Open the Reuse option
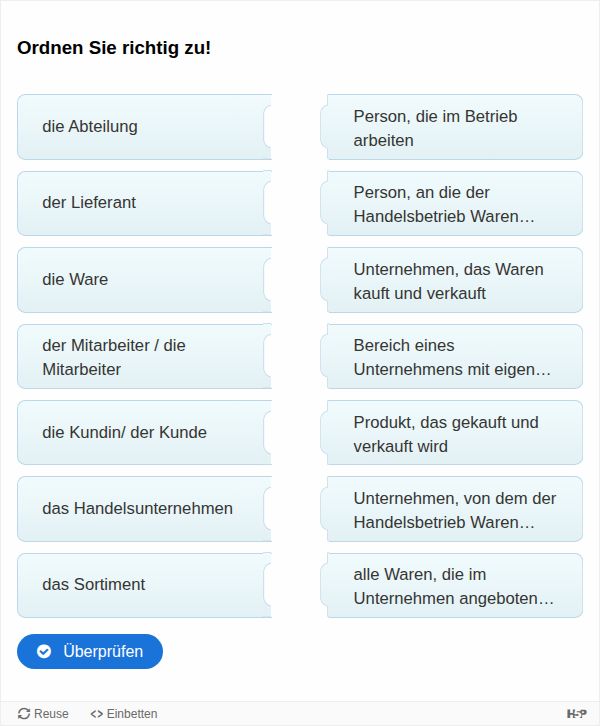 click(43, 713)
